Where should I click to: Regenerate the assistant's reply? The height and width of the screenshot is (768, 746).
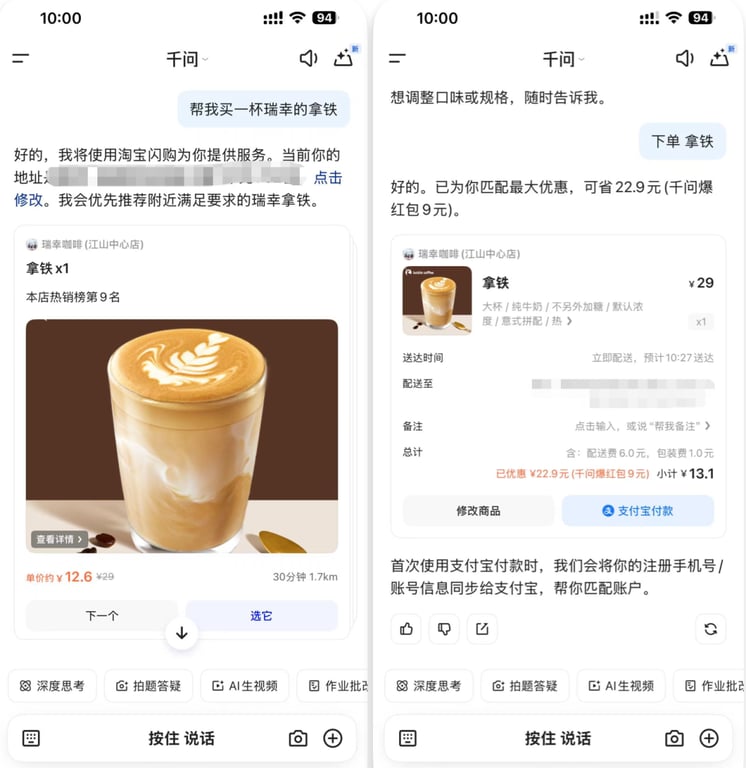point(710,628)
